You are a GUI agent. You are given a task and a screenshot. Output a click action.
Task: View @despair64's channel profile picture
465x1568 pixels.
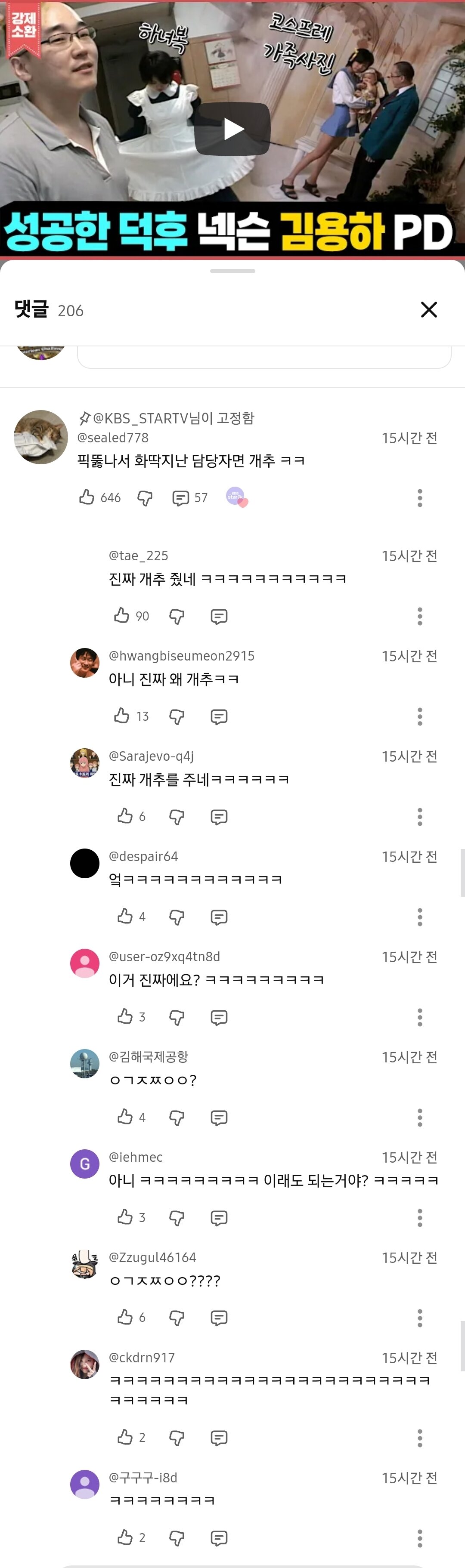click(x=85, y=863)
